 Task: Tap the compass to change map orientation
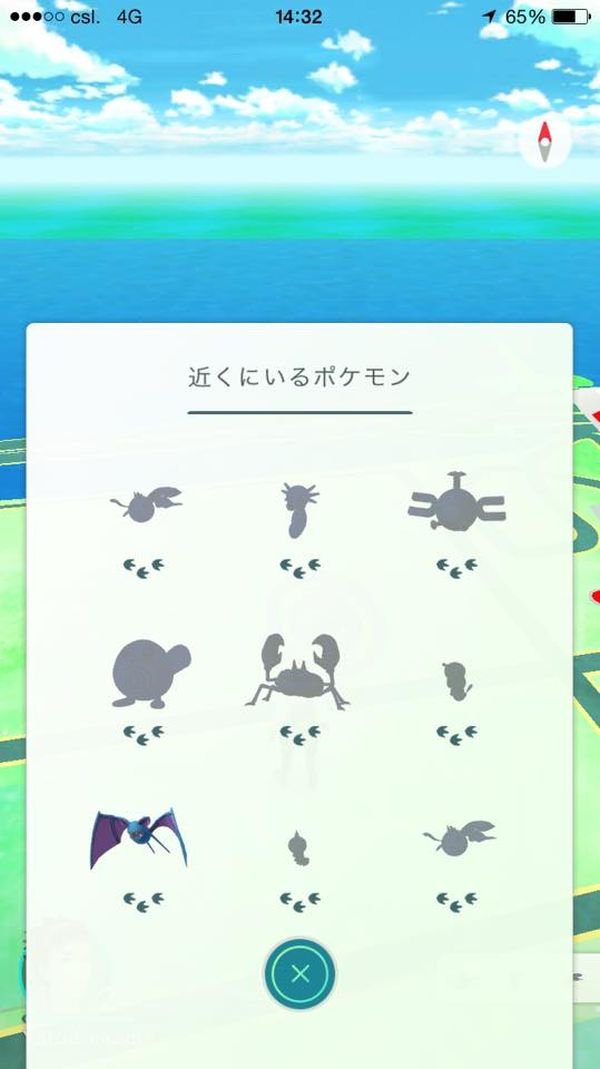pyautogui.click(x=545, y=142)
